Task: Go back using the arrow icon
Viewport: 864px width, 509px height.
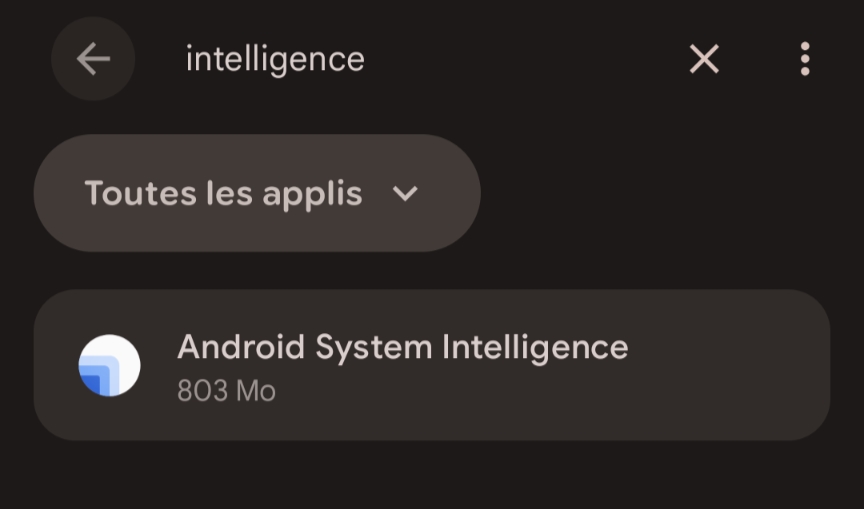Action: pyautogui.click(x=93, y=60)
